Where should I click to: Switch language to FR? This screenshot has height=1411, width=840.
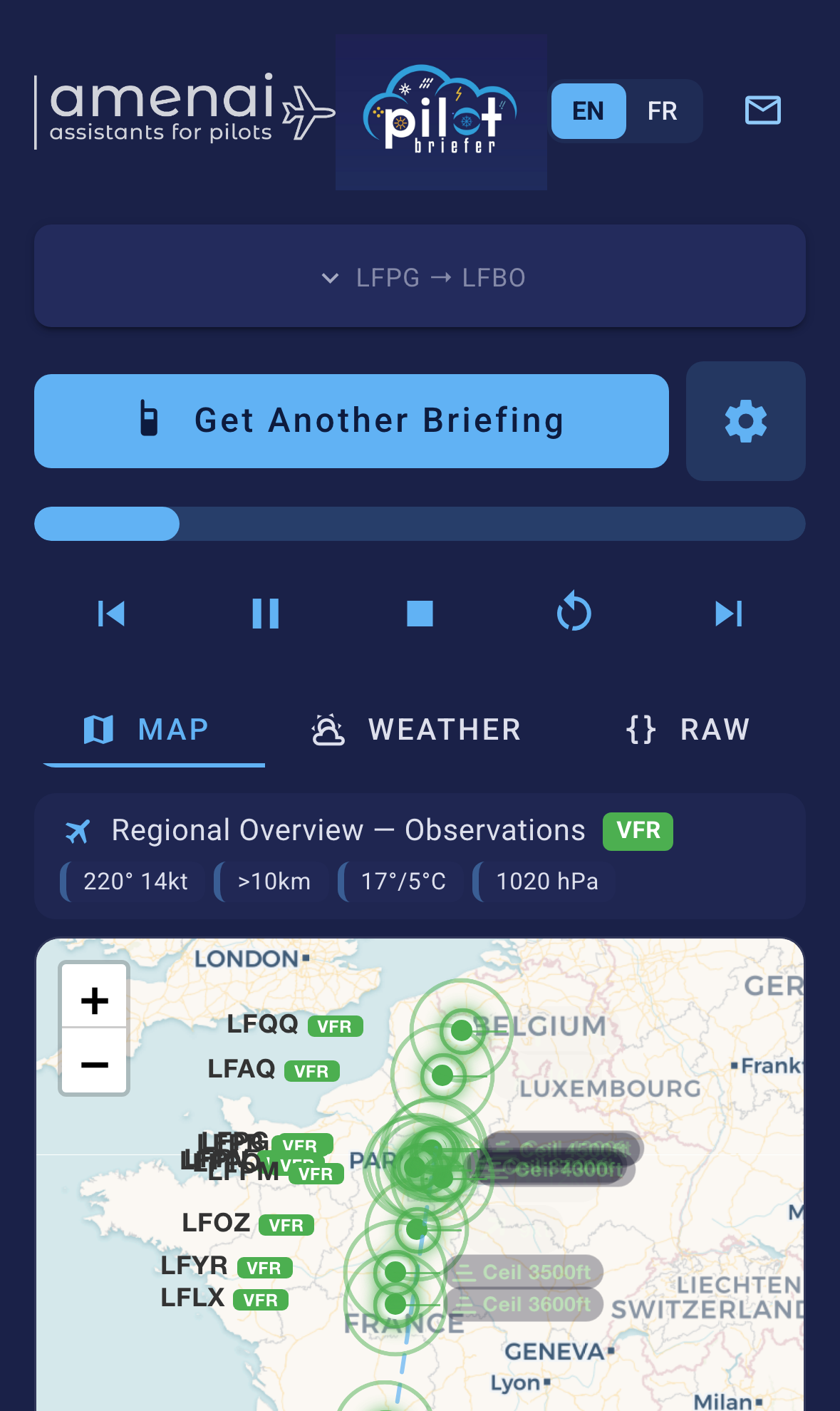[662, 111]
